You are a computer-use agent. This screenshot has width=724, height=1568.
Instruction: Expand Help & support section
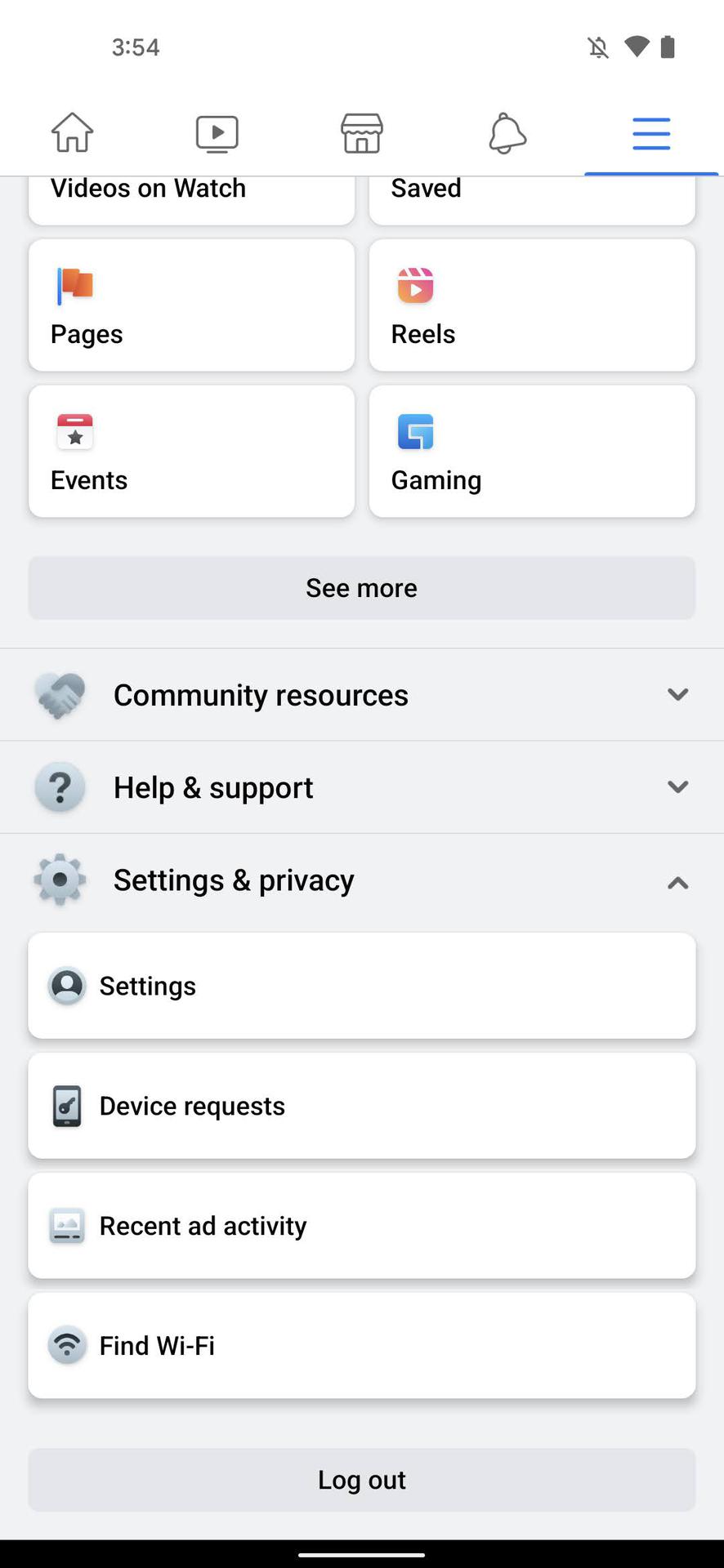362,787
